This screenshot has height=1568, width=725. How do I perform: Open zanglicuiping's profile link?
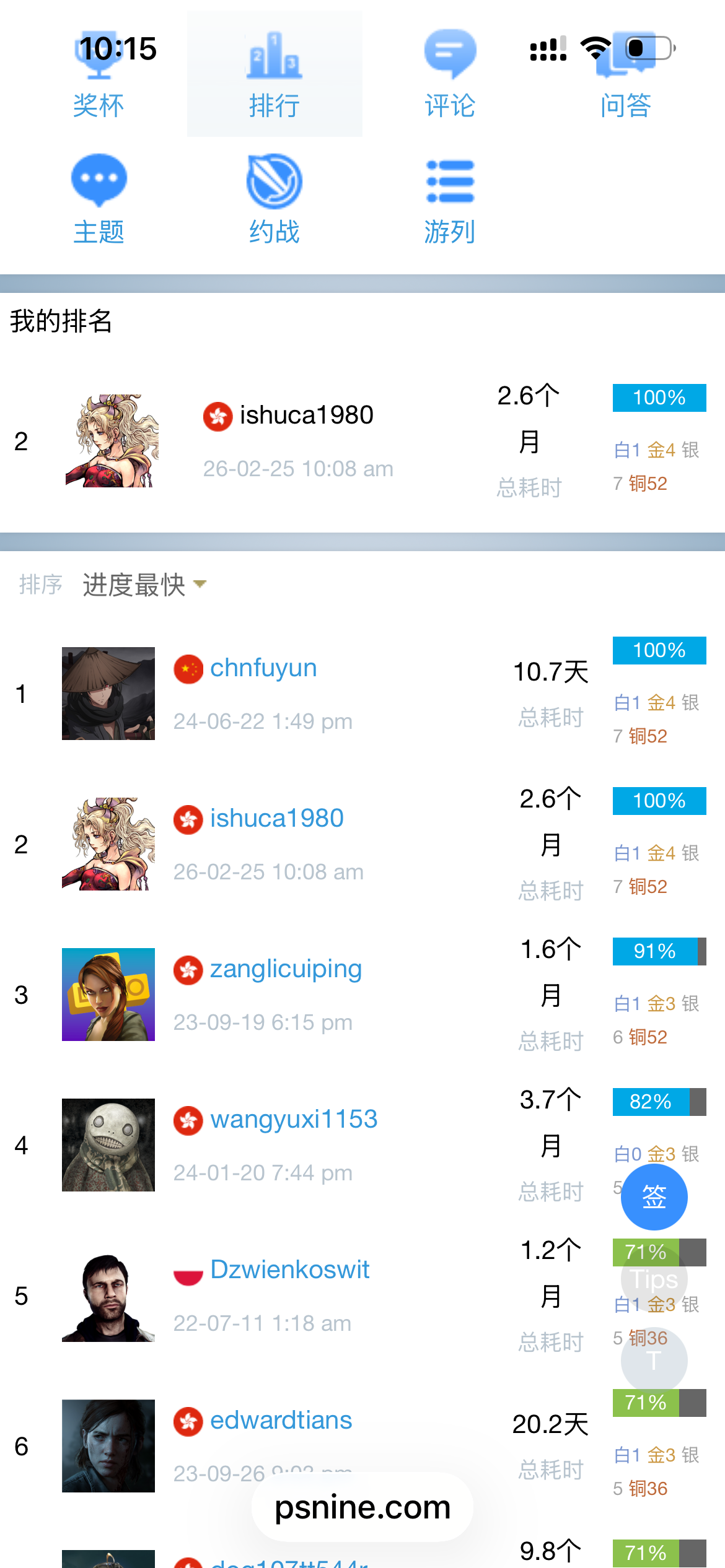pos(286,969)
